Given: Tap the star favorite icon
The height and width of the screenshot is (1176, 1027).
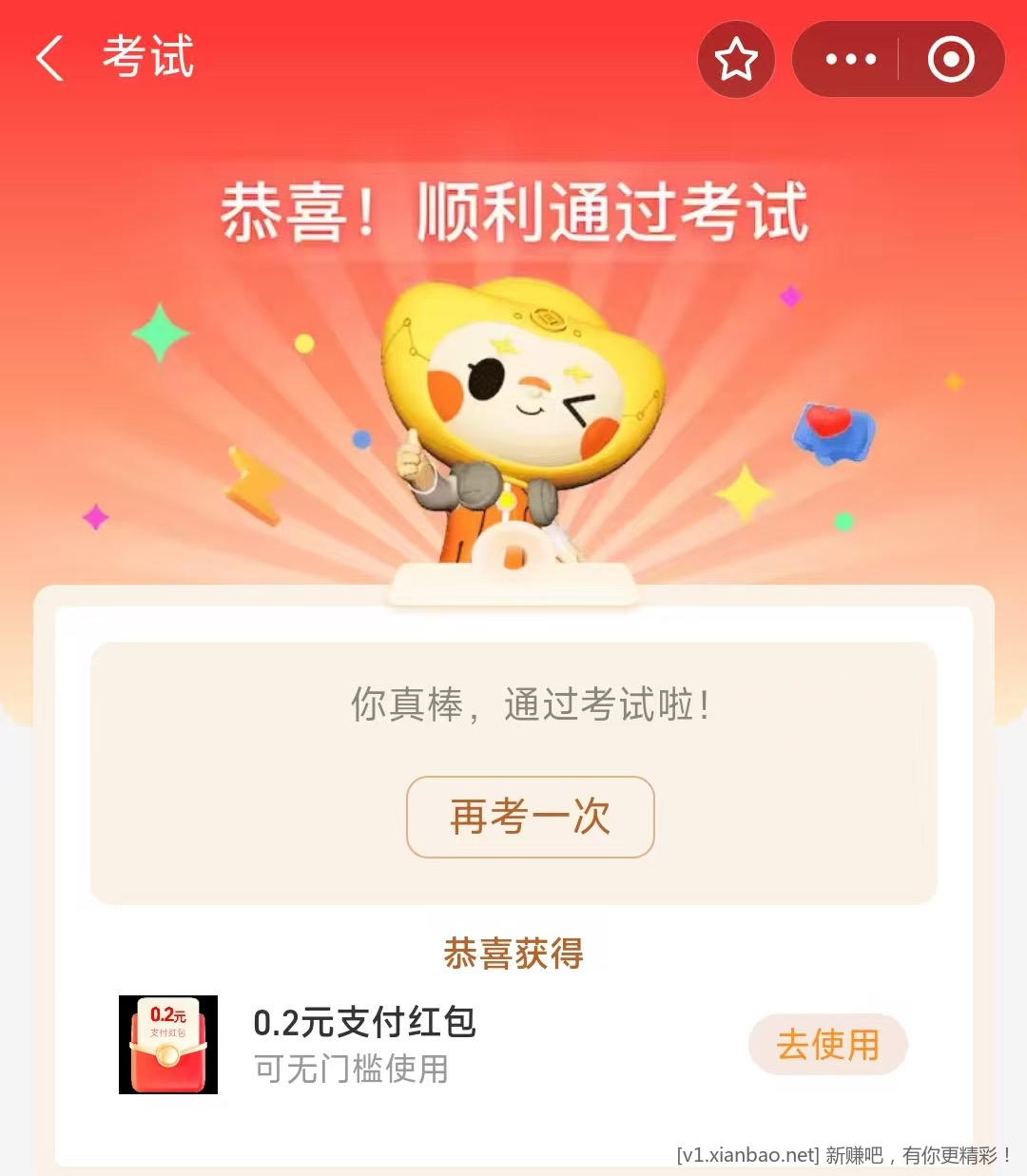Looking at the screenshot, I should pos(736,60).
